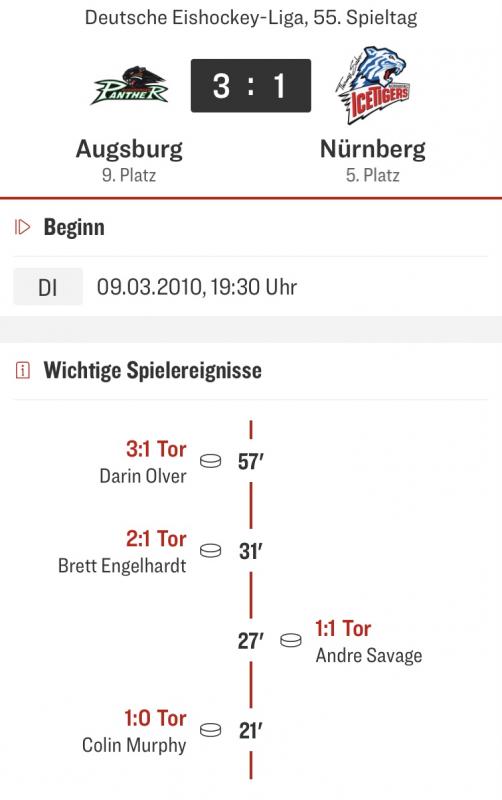Image resolution: width=502 pixels, height=800 pixels.
Task: Open the Nürnberg team page
Action: click(373, 149)
